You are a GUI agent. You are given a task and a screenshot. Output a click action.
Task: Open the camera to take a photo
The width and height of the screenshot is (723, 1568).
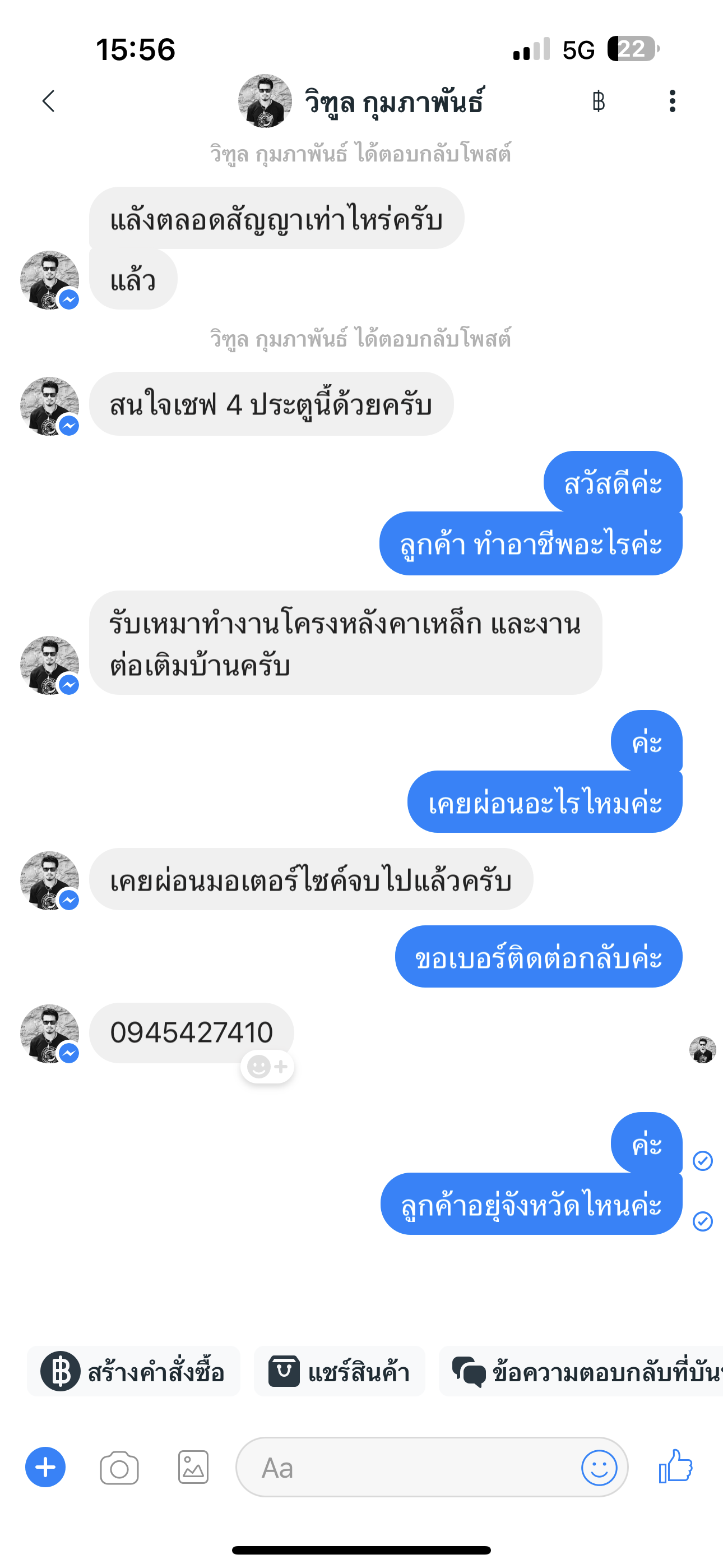(119, 1468)
